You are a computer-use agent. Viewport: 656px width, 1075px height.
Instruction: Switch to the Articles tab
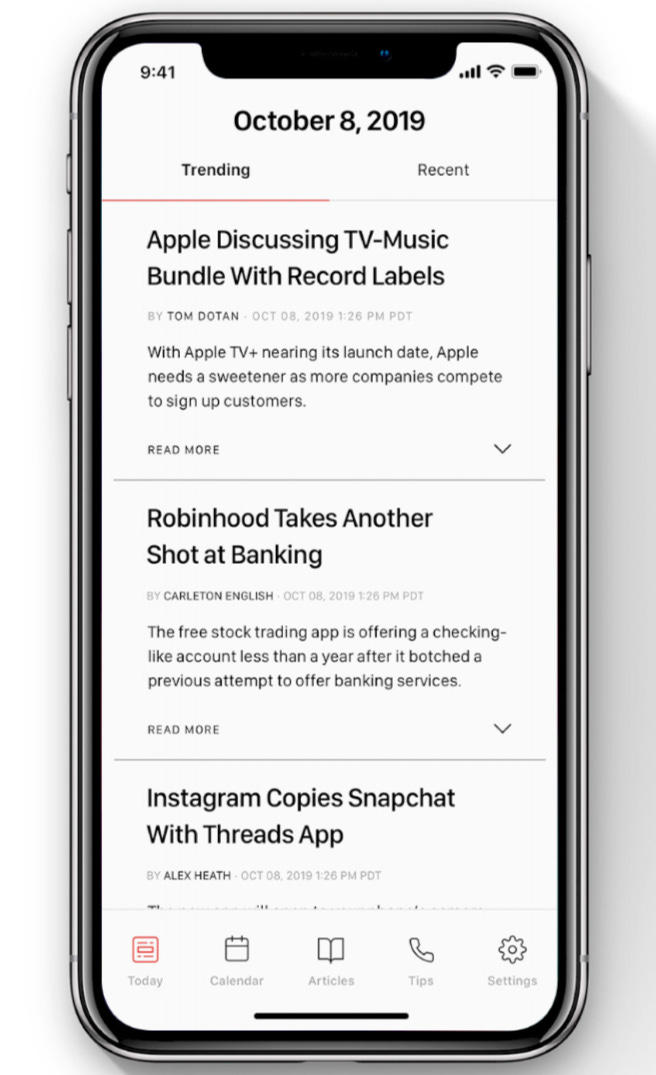pyautogui.click(x=331, y=960)
